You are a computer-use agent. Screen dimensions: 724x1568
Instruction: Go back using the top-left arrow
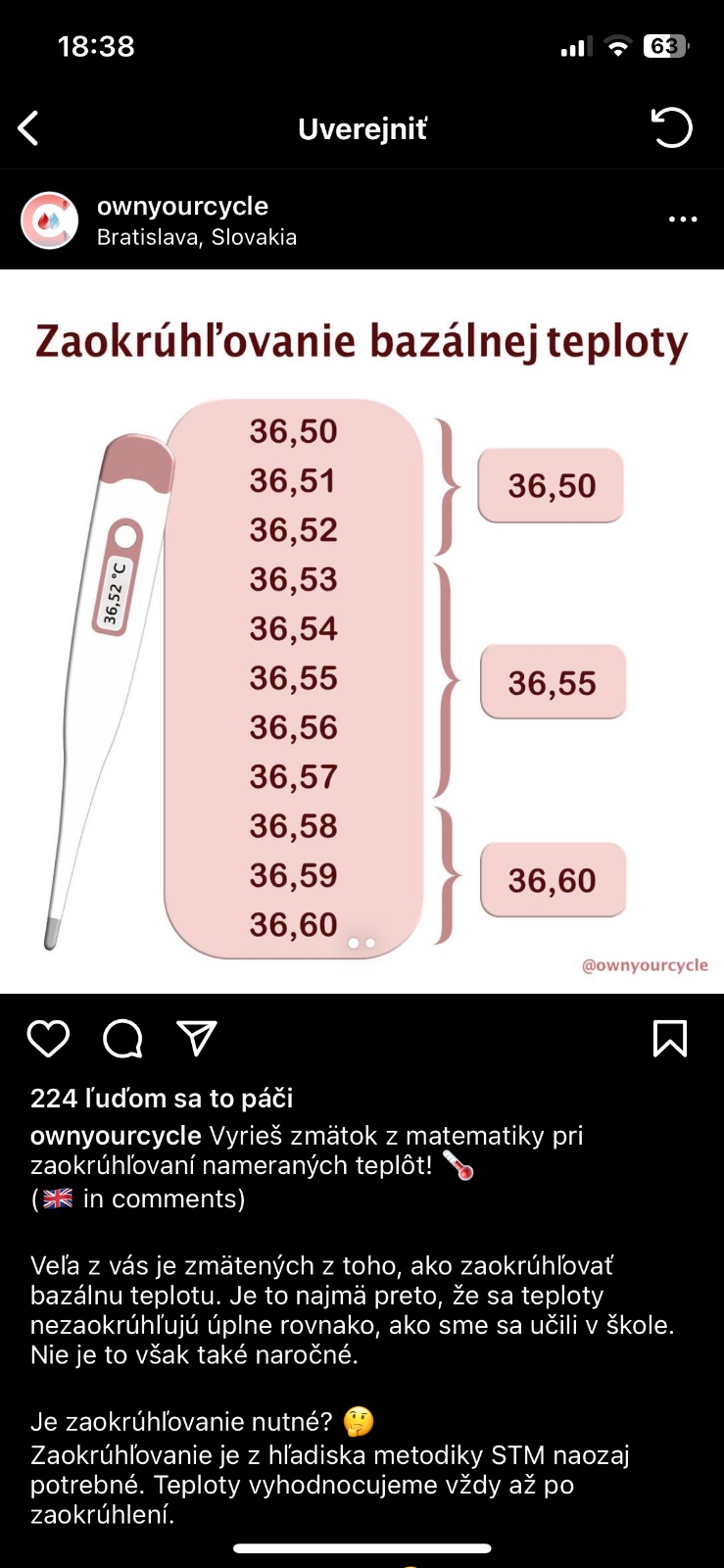(28, 128)
